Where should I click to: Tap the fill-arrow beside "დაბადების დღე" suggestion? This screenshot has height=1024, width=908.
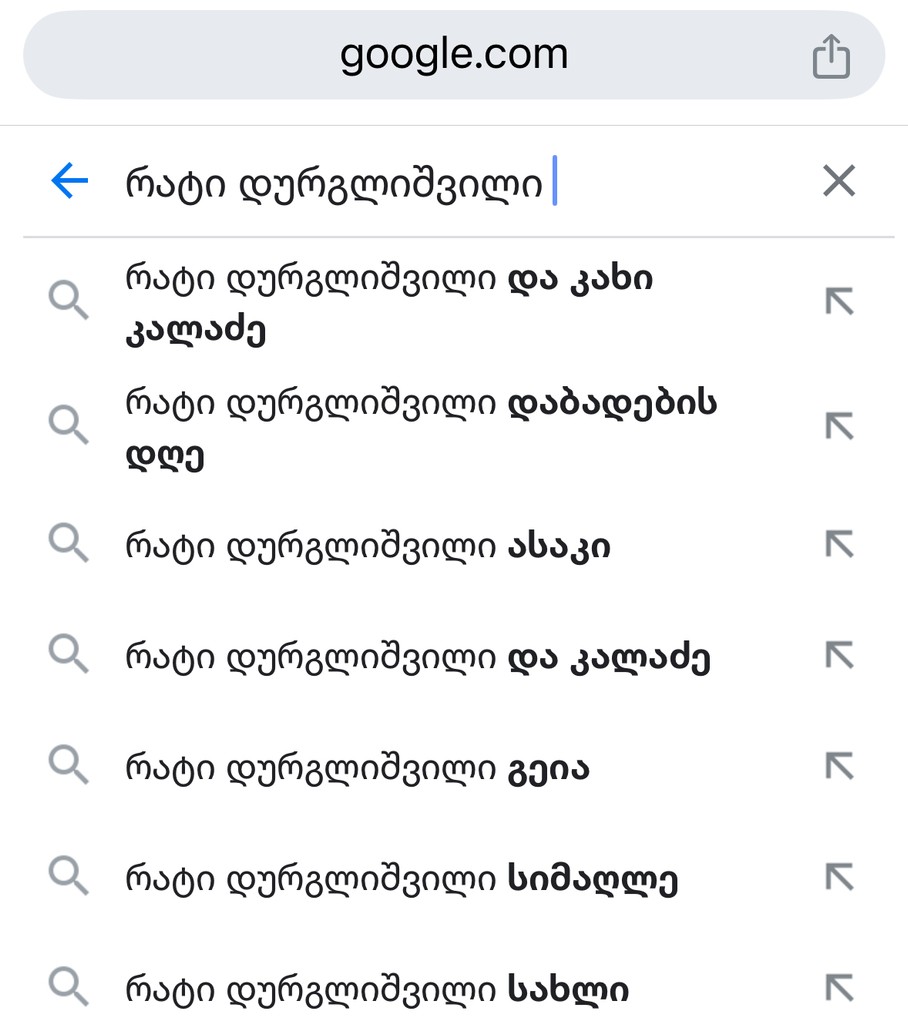tap(840, 424)
